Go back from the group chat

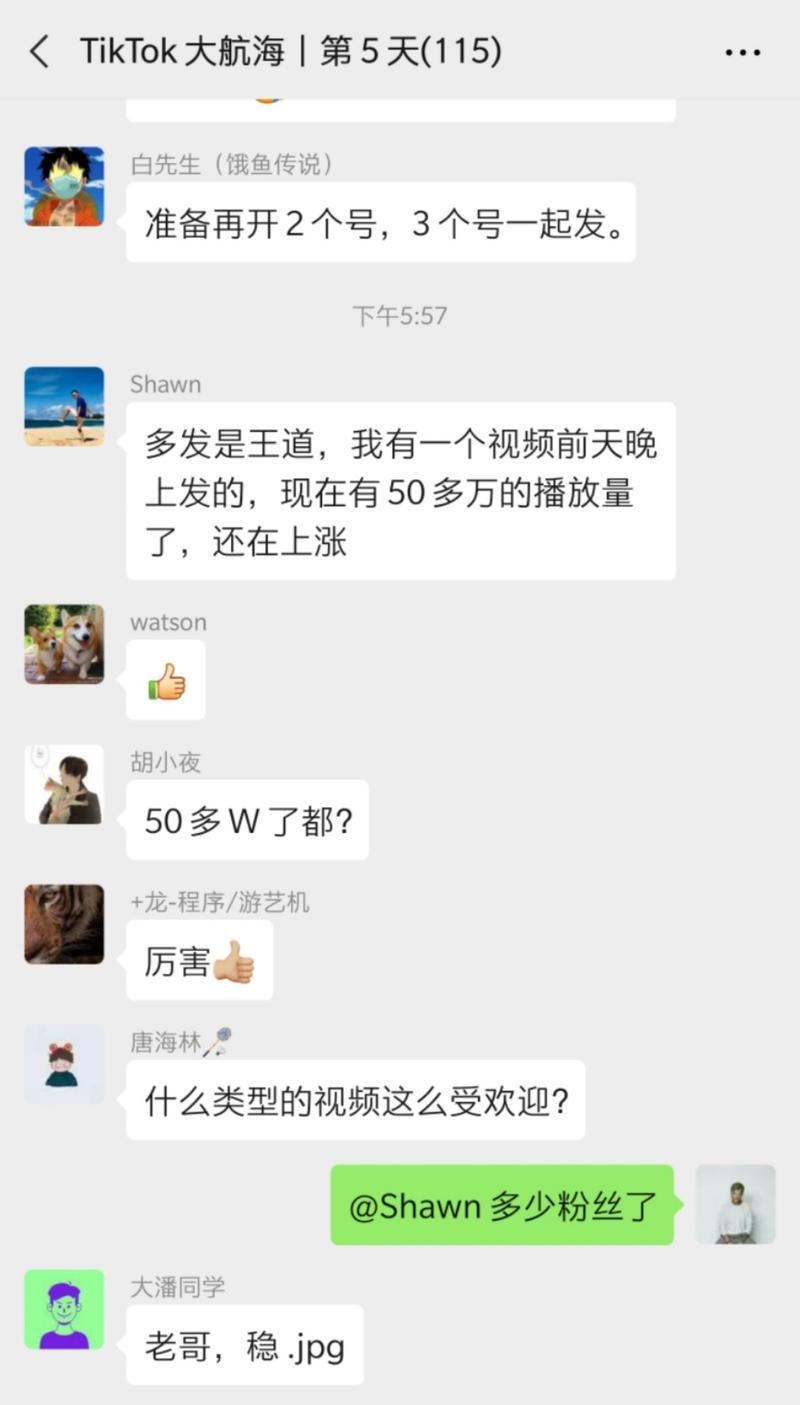click(x=40, y=52)
